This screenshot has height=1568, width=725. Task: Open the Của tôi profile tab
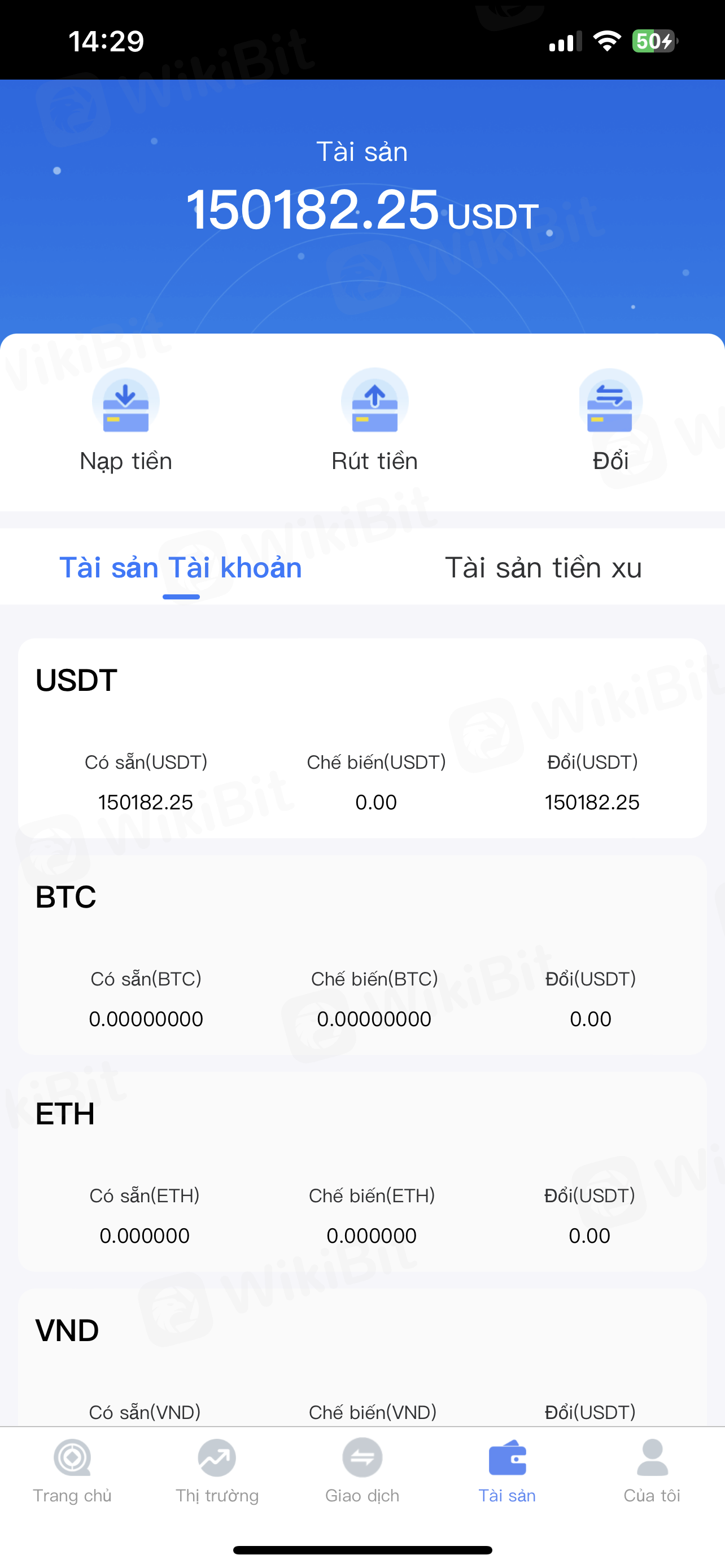[x=652, y=1470]
